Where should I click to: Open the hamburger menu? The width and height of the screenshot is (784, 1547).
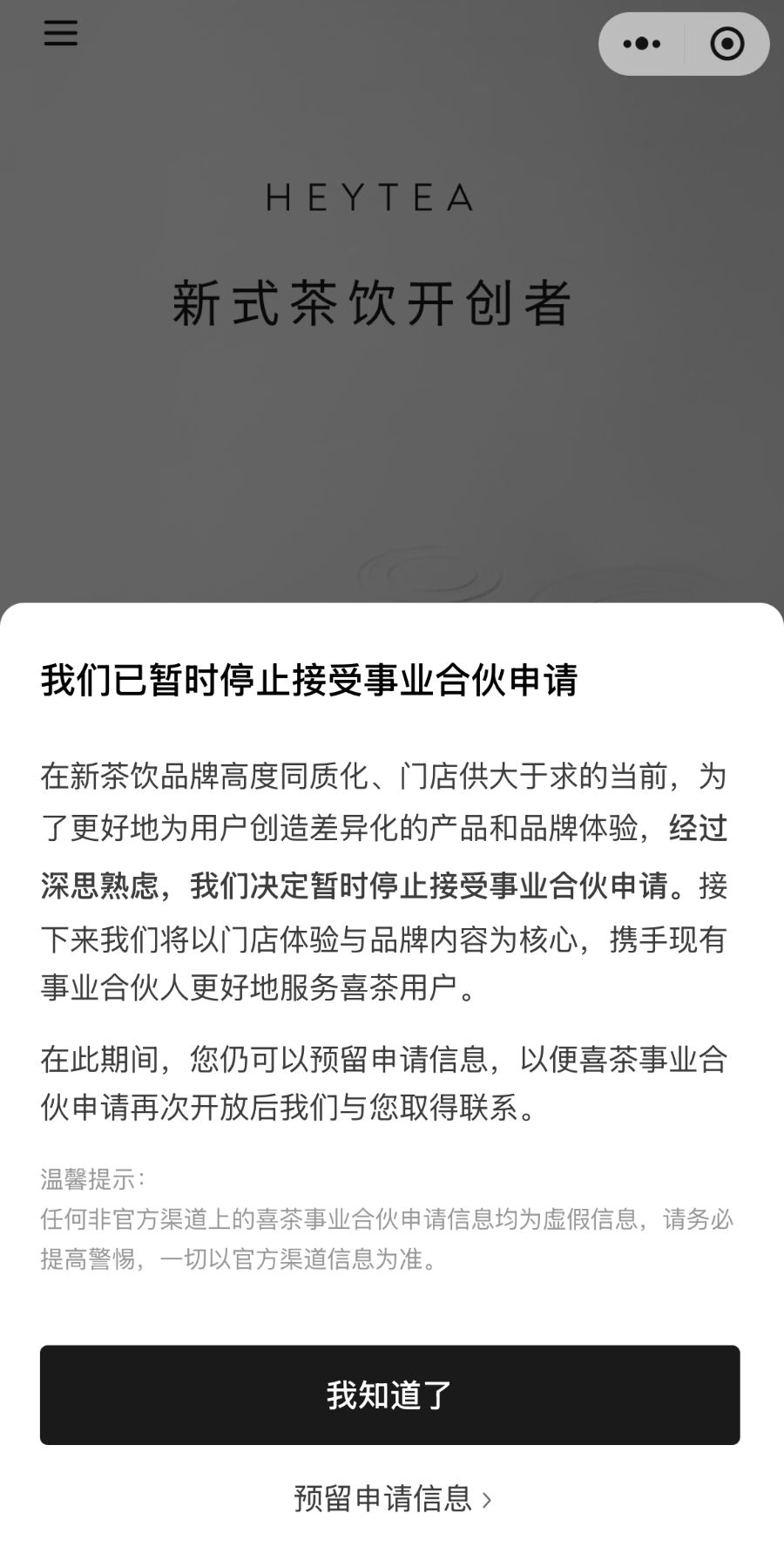(60, 33)
